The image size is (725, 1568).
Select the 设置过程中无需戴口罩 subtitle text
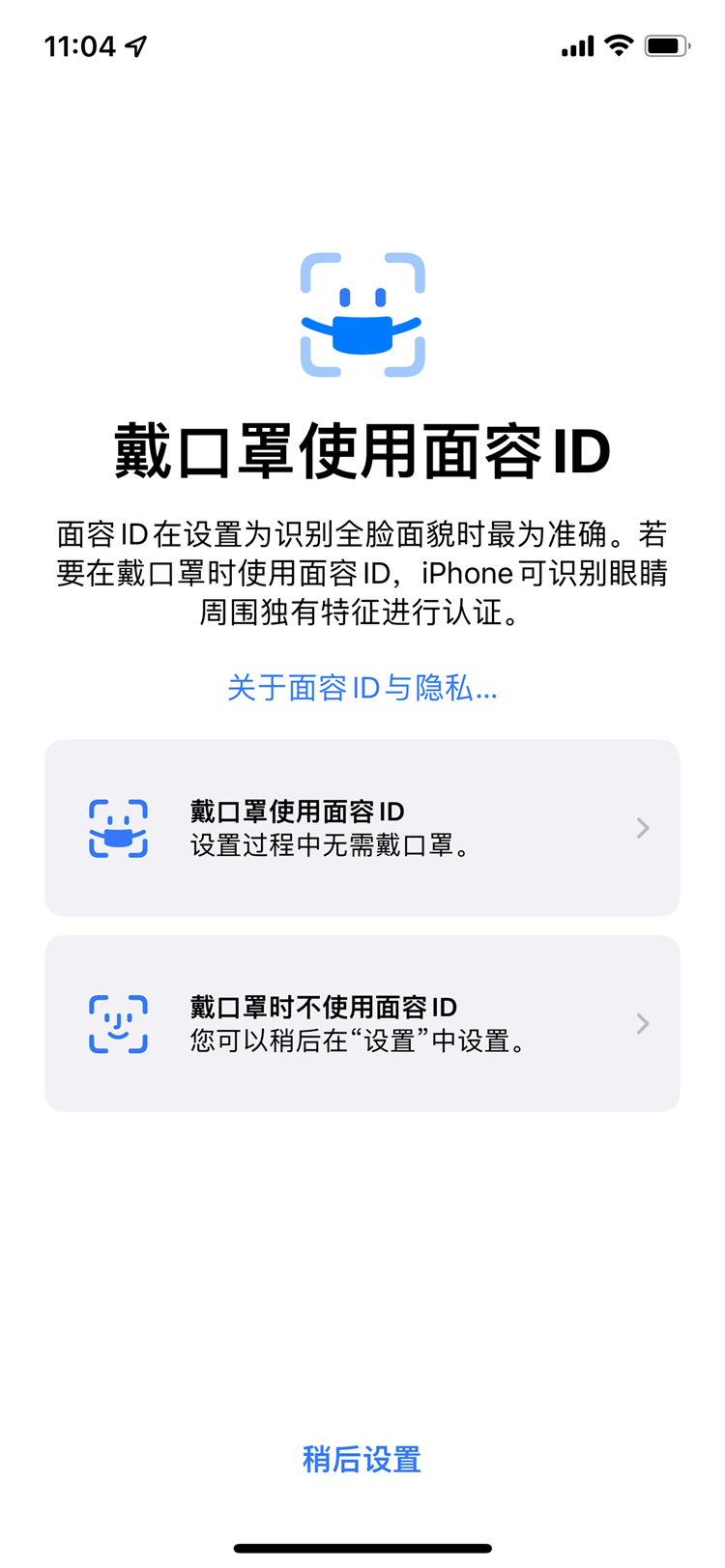tap(309, 844)
